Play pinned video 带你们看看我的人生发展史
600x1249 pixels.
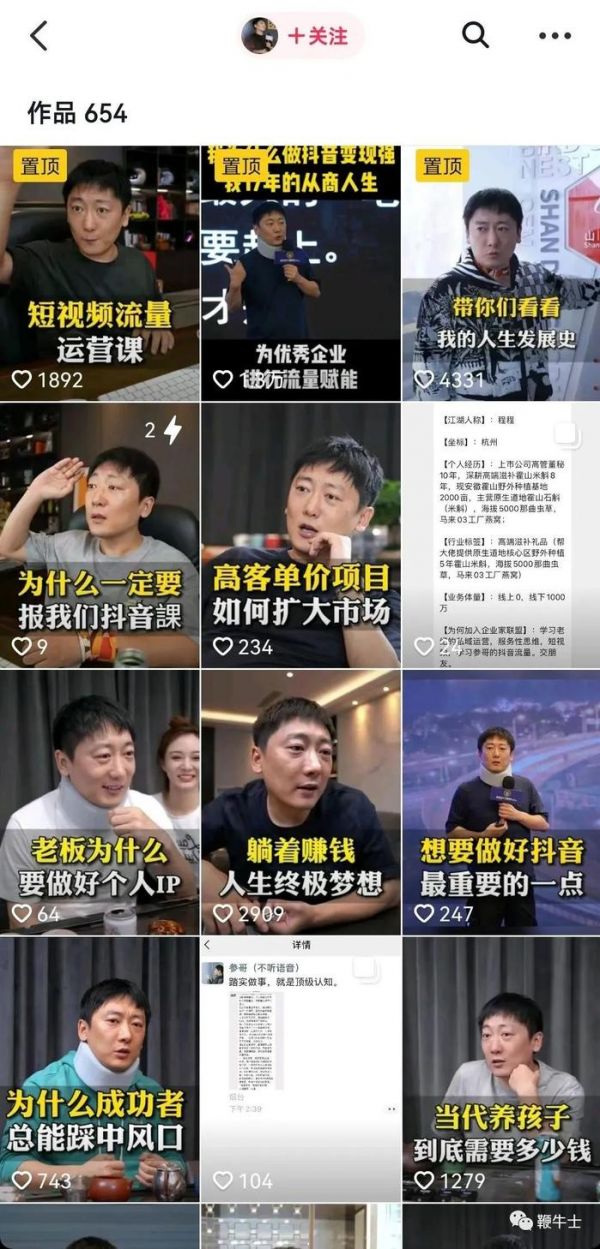[501, 272]
